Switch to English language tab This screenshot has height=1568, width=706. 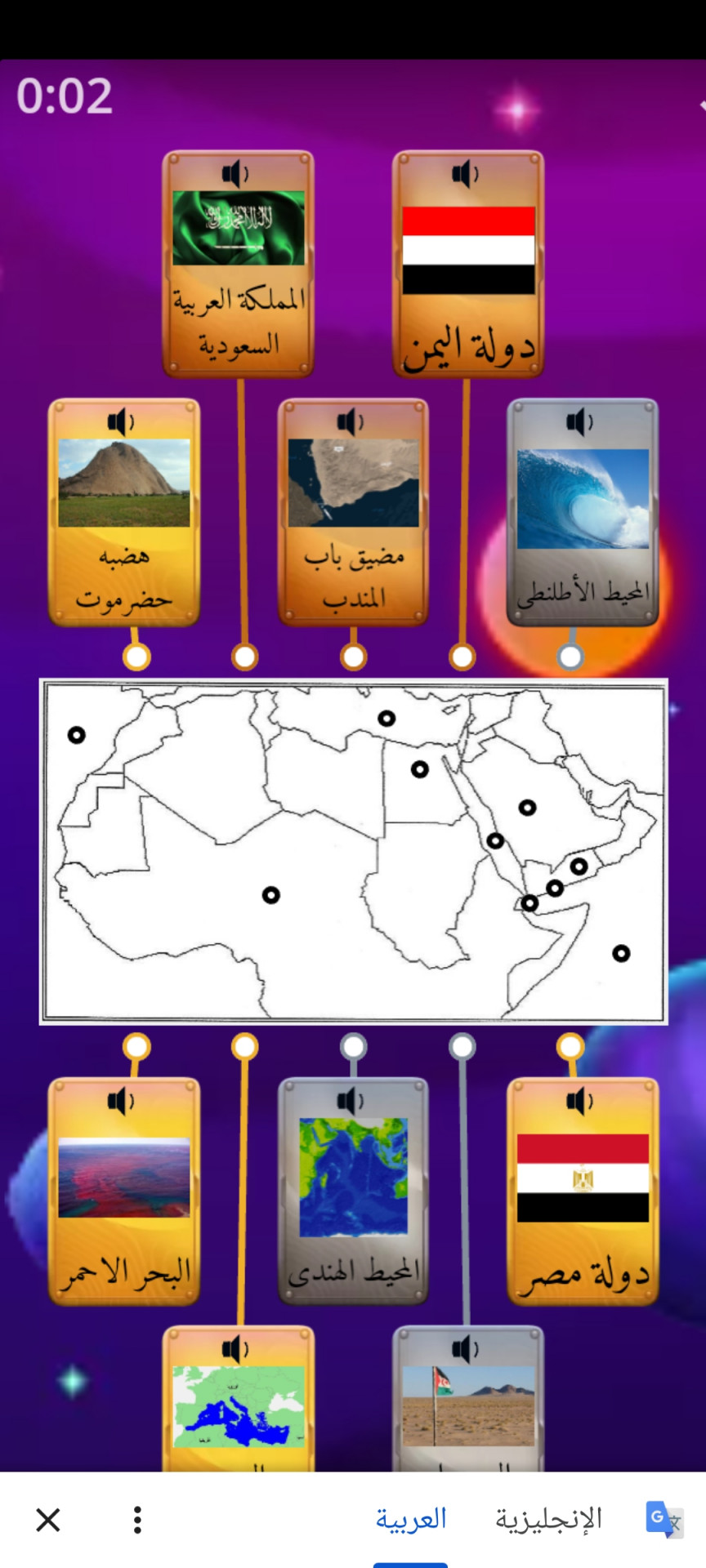548,1520
